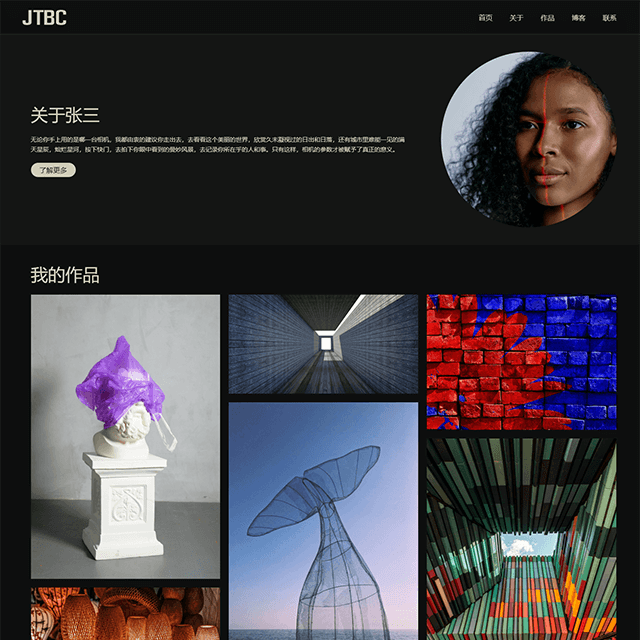Open the 联系 contact link

[x=609, y=18]
